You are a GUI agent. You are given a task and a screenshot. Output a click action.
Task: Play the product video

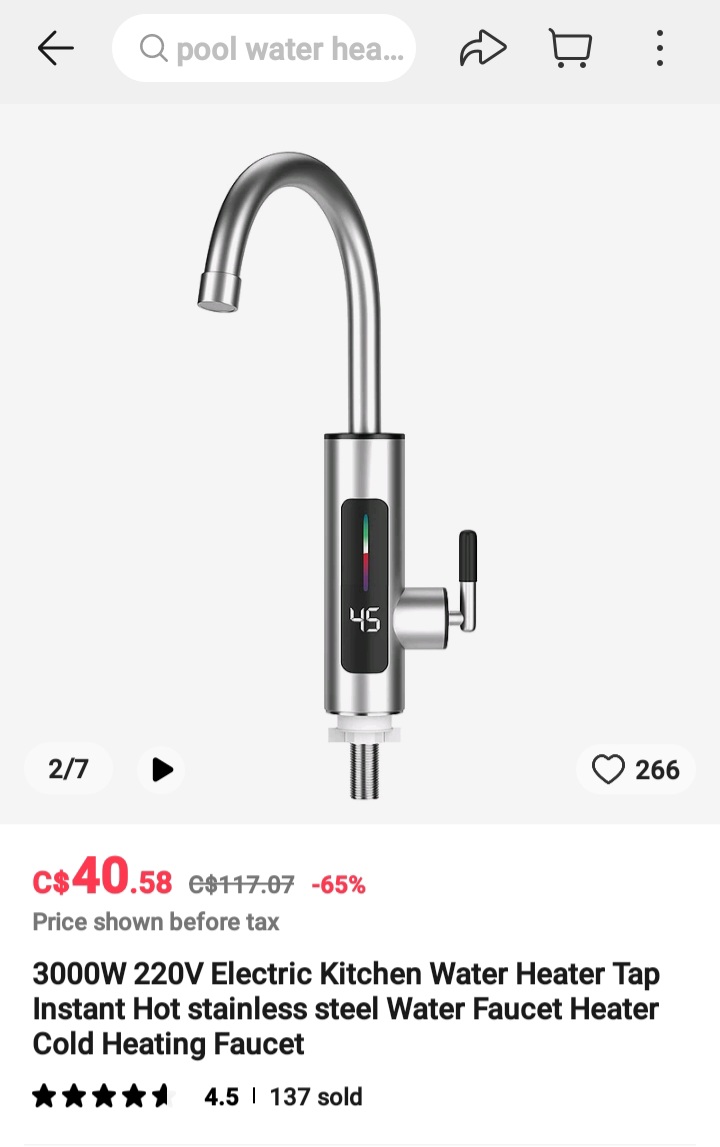161,769
